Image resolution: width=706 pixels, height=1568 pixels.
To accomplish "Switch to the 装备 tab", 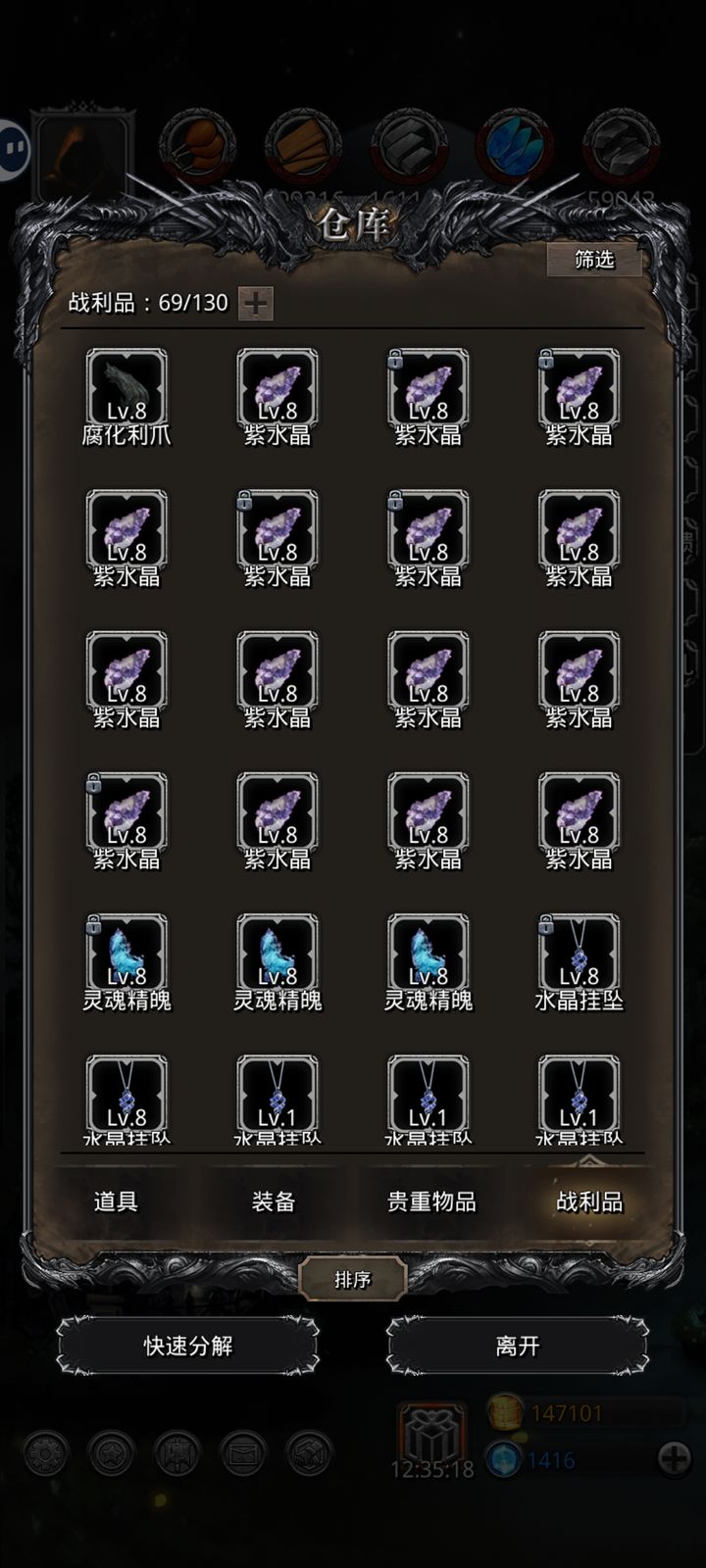I will [x=273, y=1201].
